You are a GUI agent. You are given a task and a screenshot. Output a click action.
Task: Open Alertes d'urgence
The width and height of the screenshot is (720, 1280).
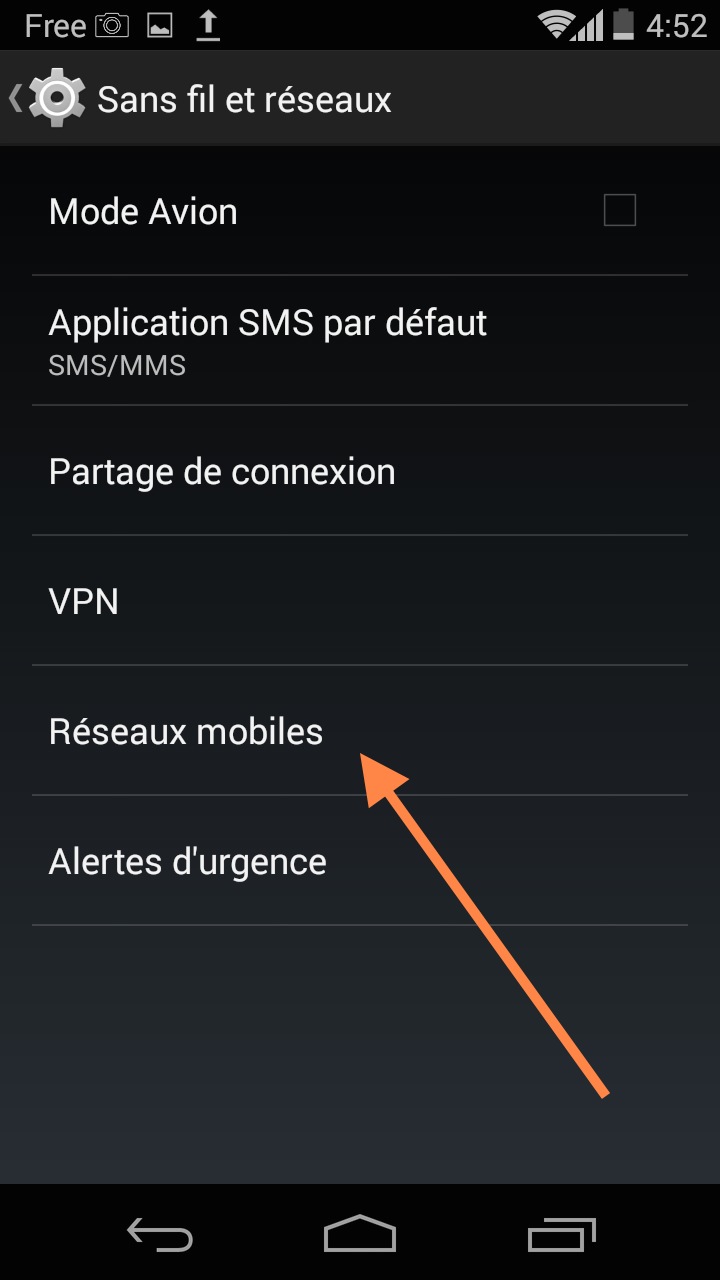360,861
